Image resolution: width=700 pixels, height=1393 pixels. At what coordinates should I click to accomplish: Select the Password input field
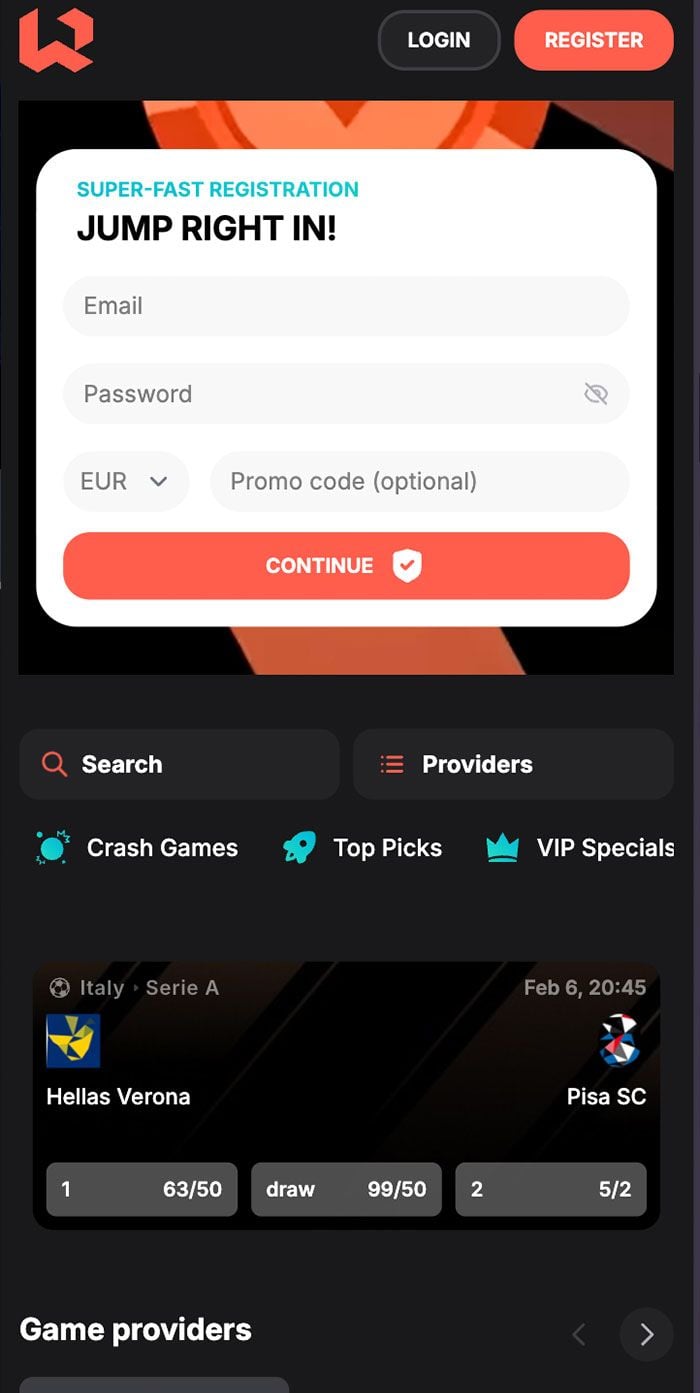click(320, 394)
